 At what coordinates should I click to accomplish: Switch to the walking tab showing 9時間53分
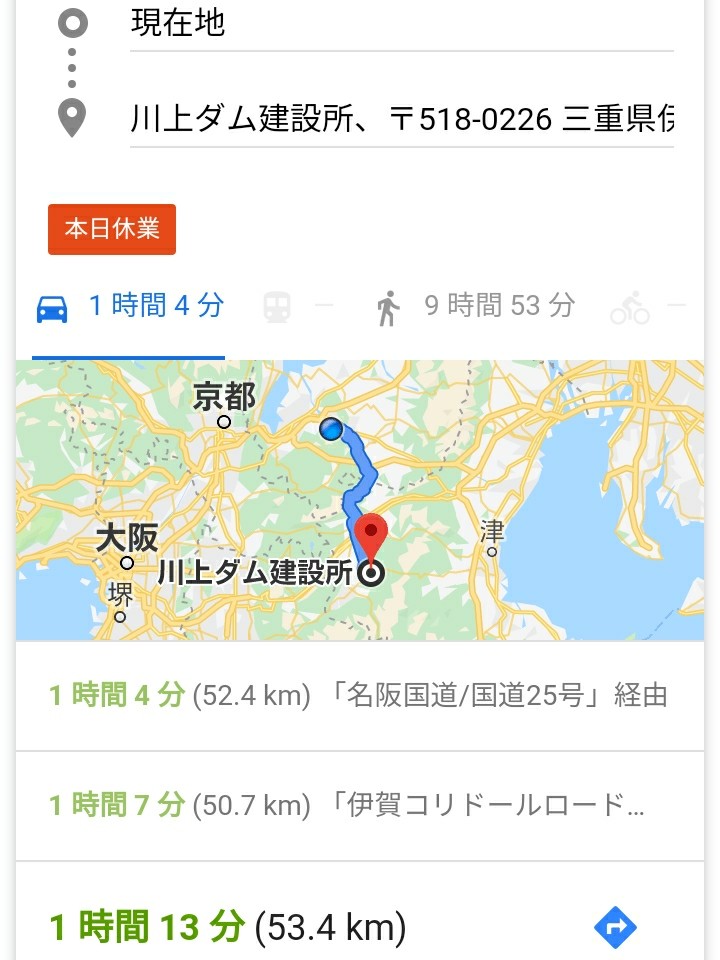476,307
